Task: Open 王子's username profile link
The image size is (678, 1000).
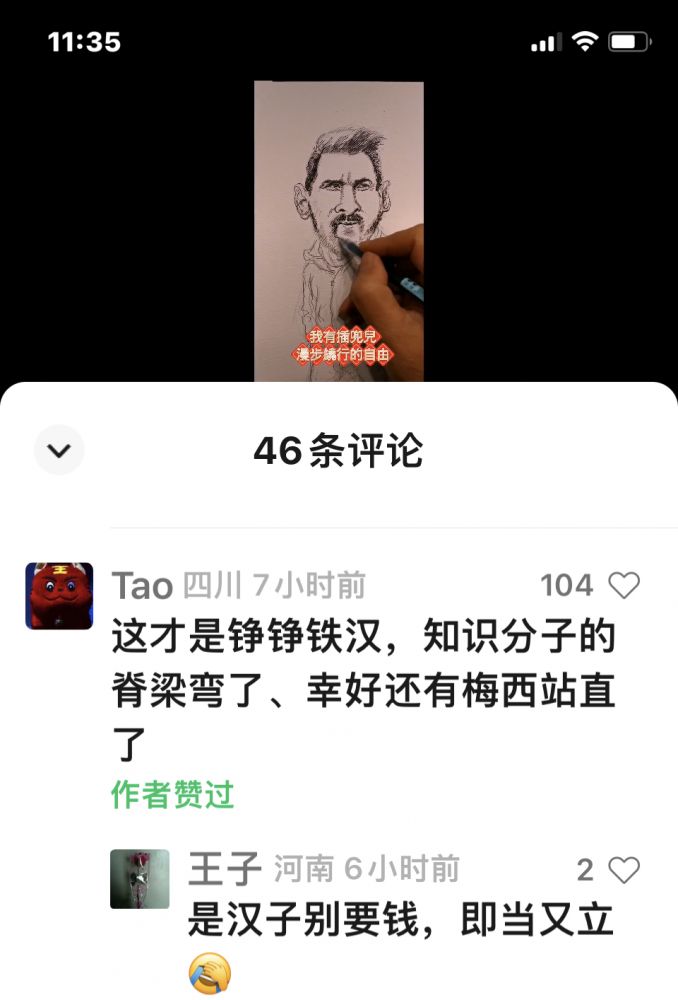Action: point(225,870)
